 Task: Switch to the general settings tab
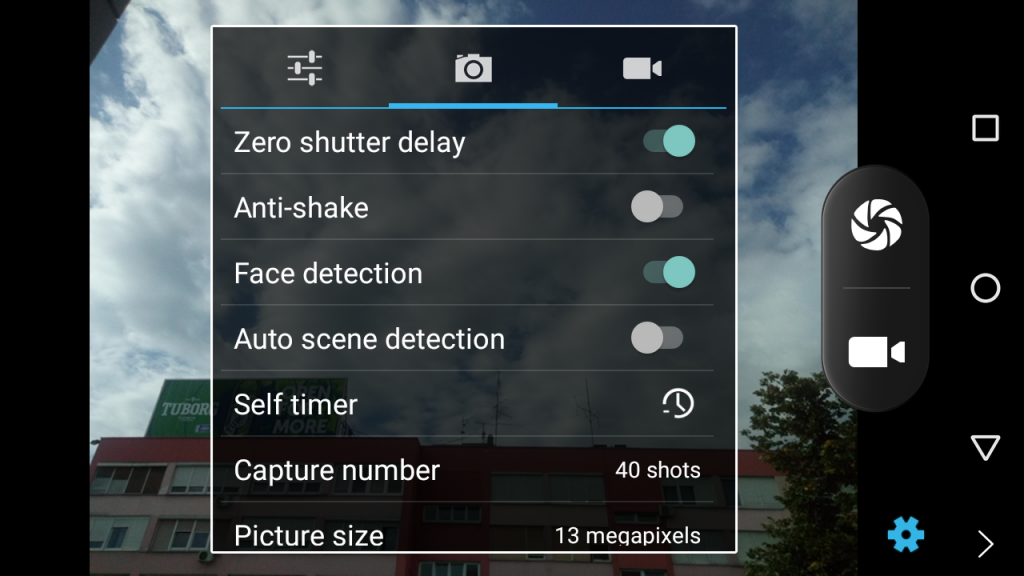pyautogui.click(x=305, y=68)
